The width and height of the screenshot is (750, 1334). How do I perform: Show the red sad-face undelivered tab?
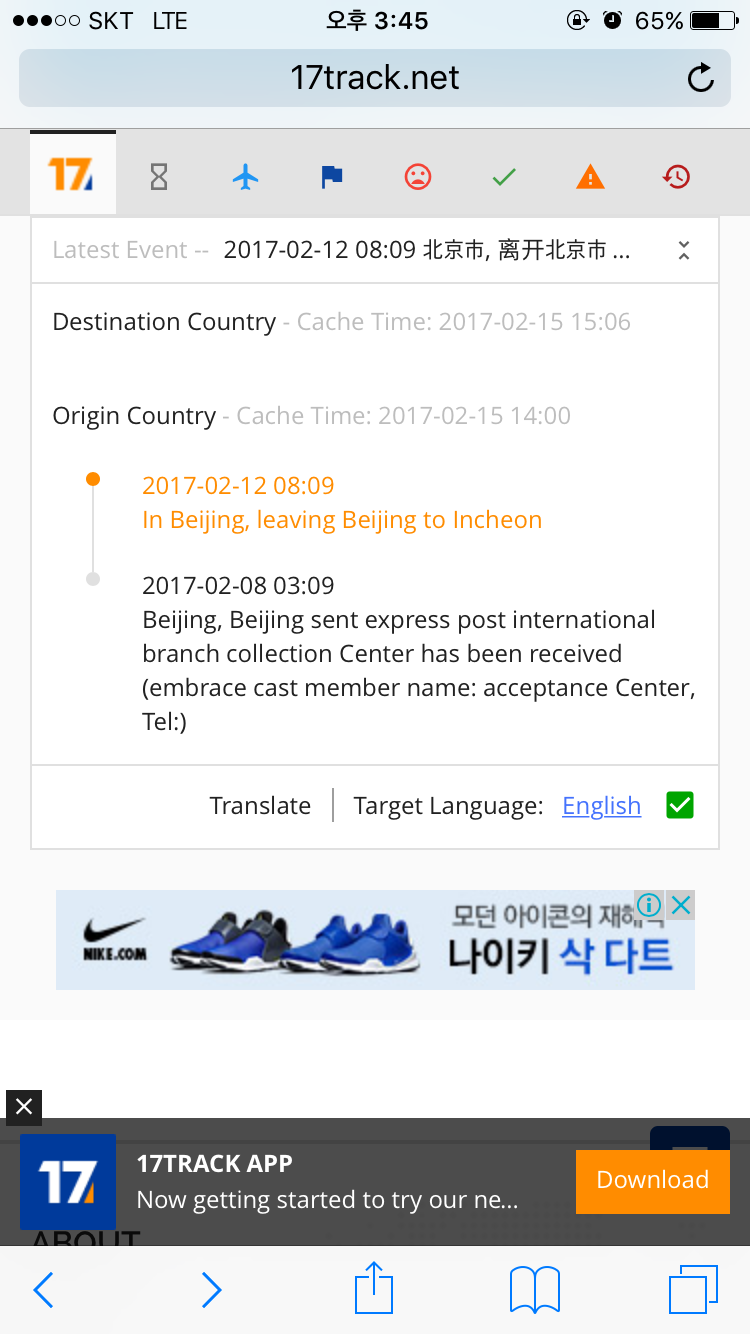tap(417, 177)
